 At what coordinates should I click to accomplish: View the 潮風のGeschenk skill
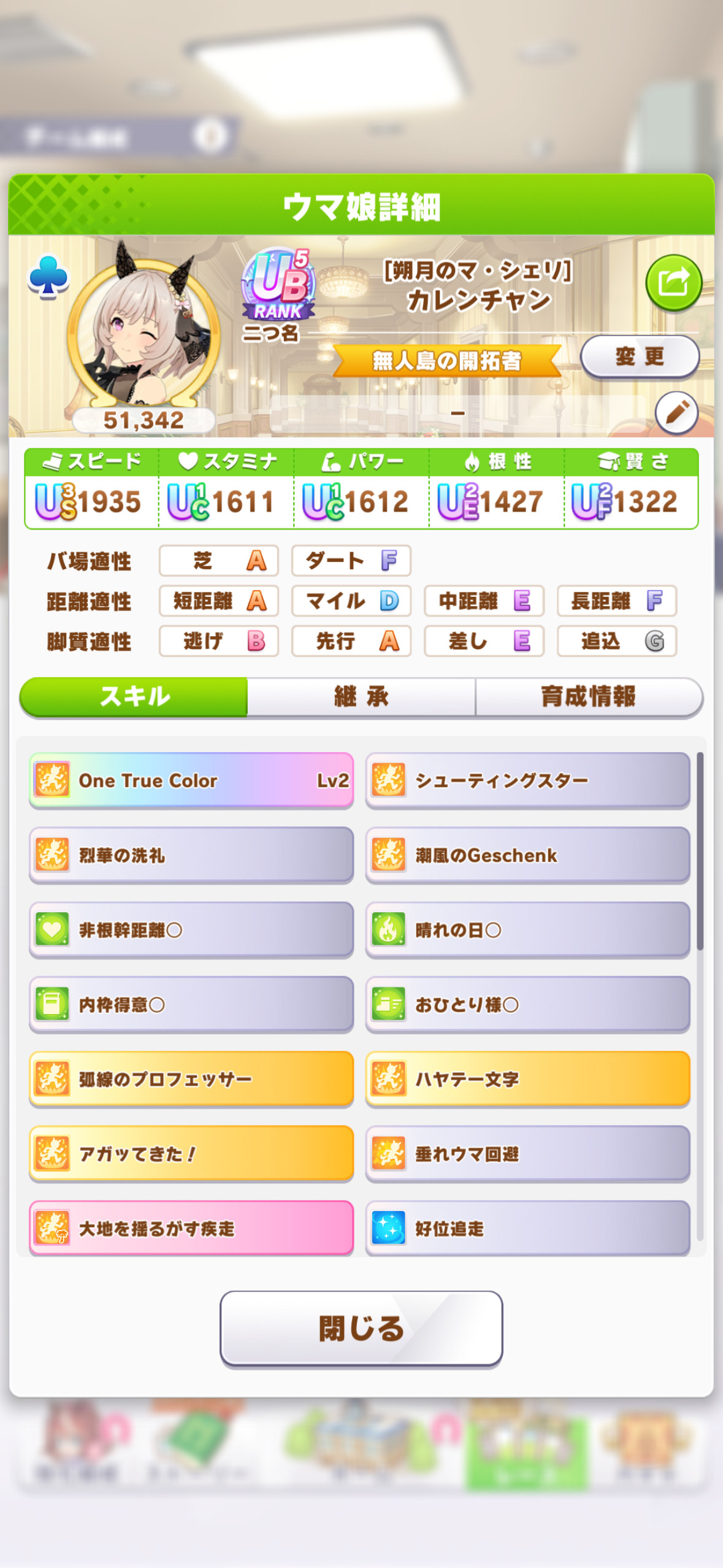tap(528, 855)
